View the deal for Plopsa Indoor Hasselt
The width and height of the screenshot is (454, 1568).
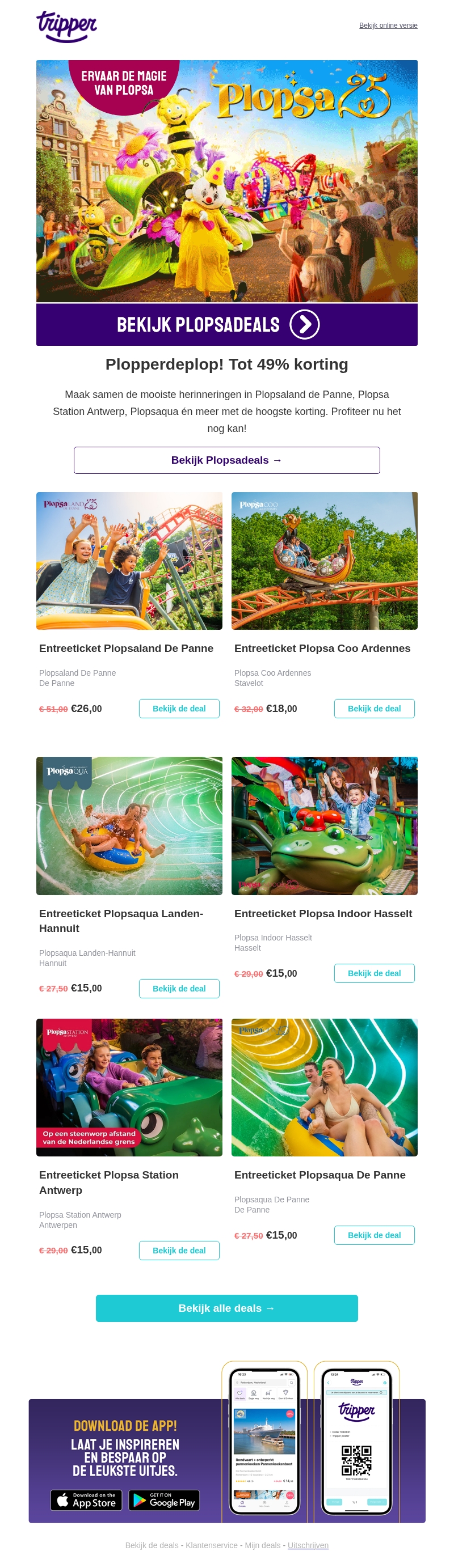tap(373, 973)
